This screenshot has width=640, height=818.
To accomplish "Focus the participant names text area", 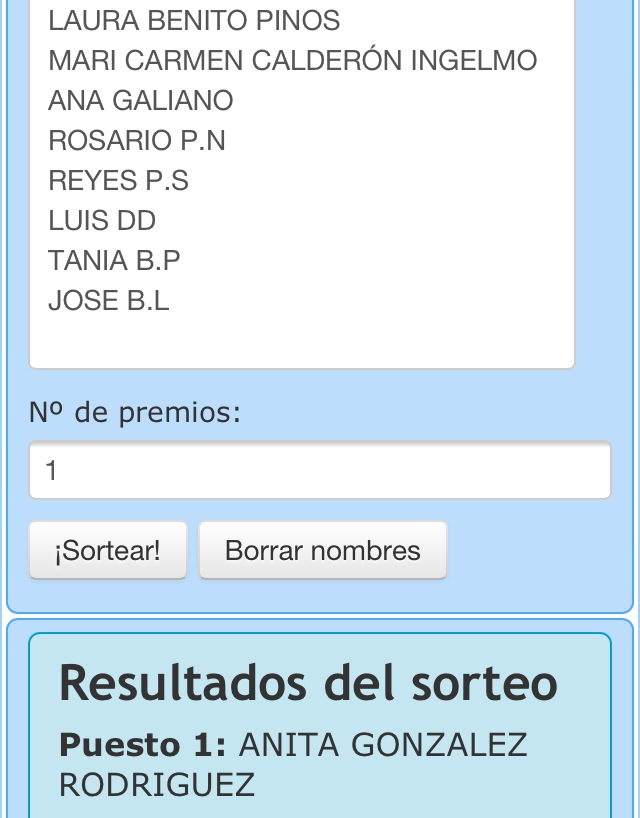I will [302, 180].
